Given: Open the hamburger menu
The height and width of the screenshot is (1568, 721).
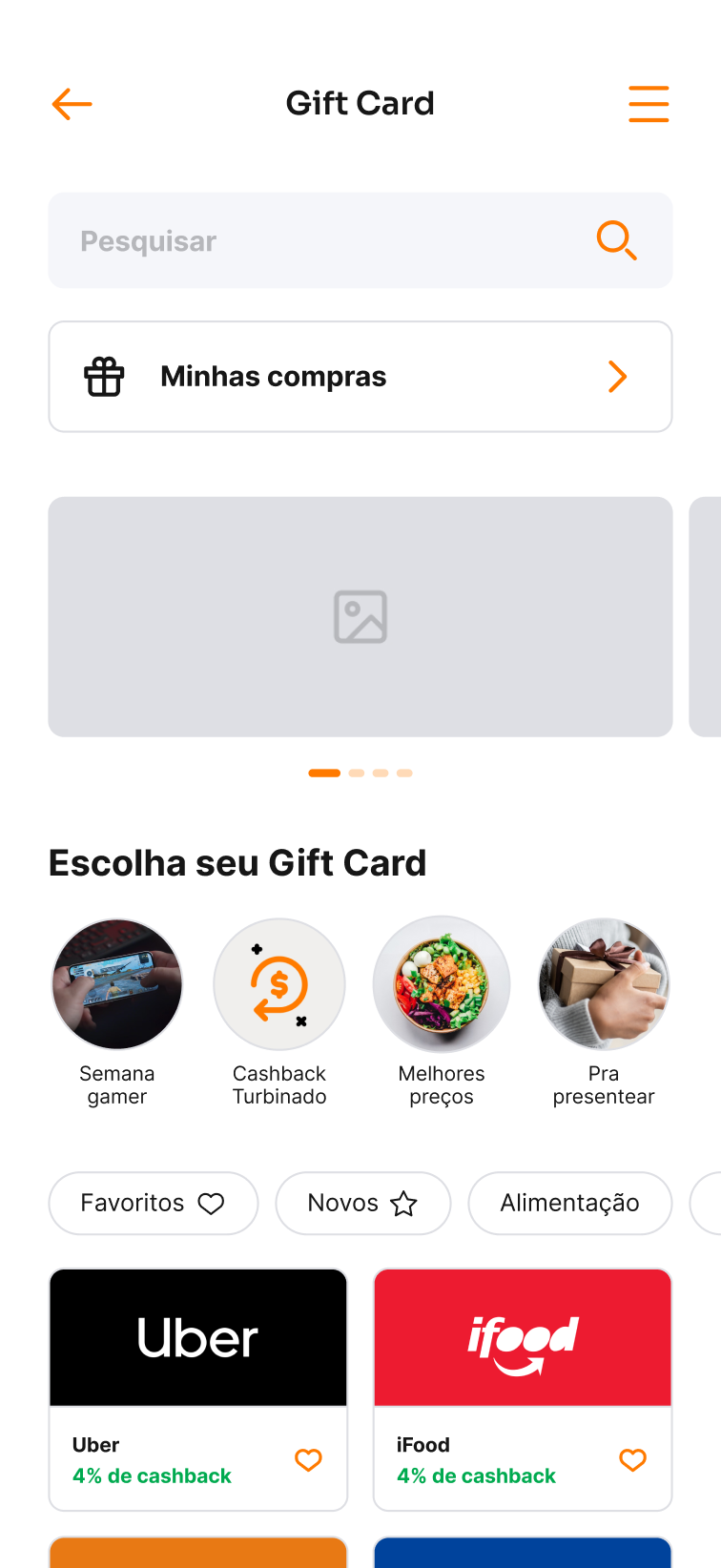Looking at the screenshot, I should click(649, 104).
